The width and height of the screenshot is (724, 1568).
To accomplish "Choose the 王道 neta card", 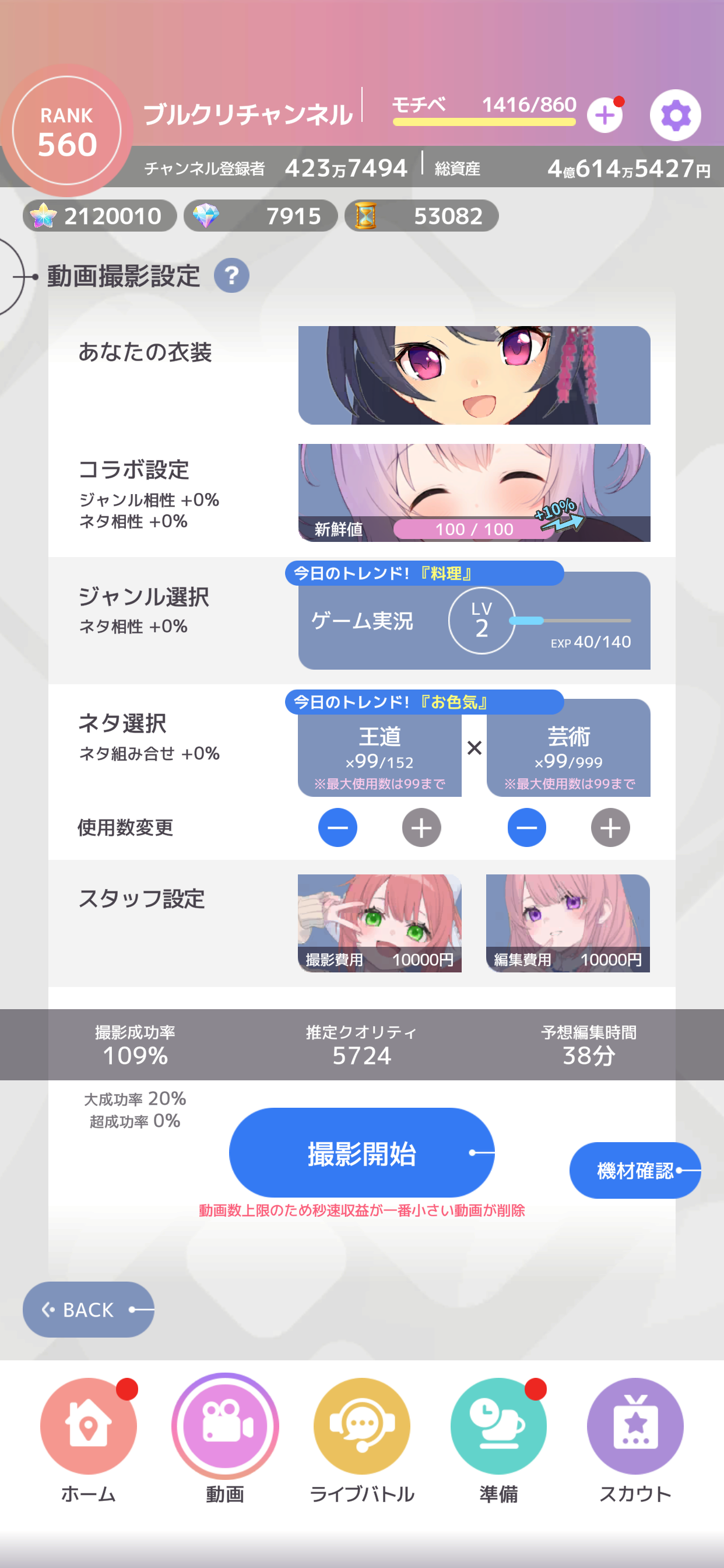I will point(379,754).
